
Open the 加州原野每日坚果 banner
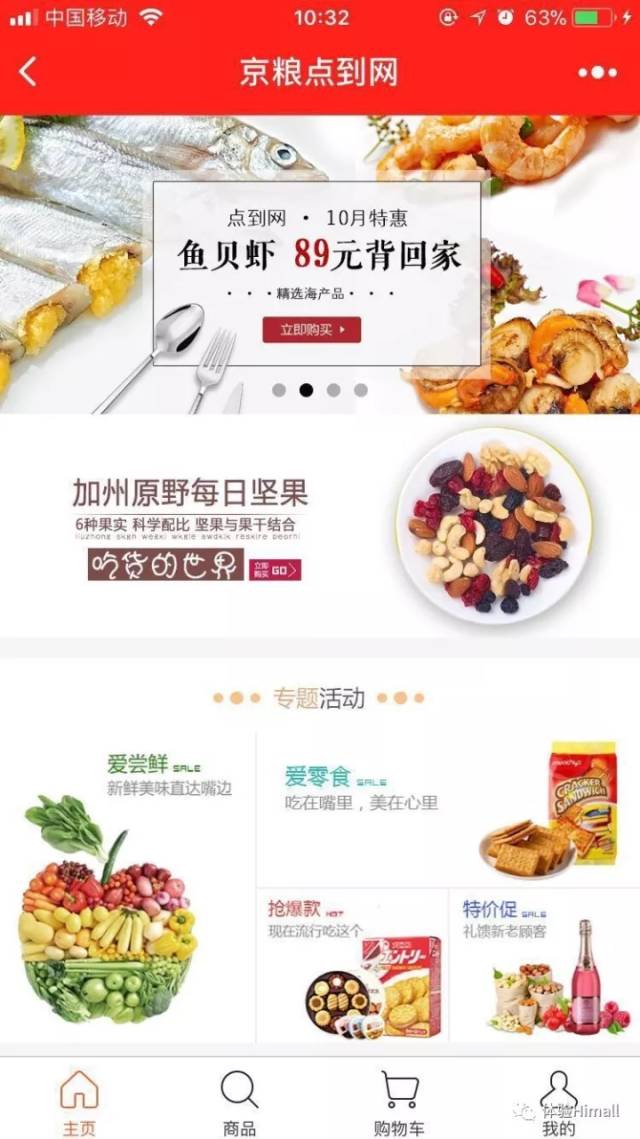tap(320, 526)
